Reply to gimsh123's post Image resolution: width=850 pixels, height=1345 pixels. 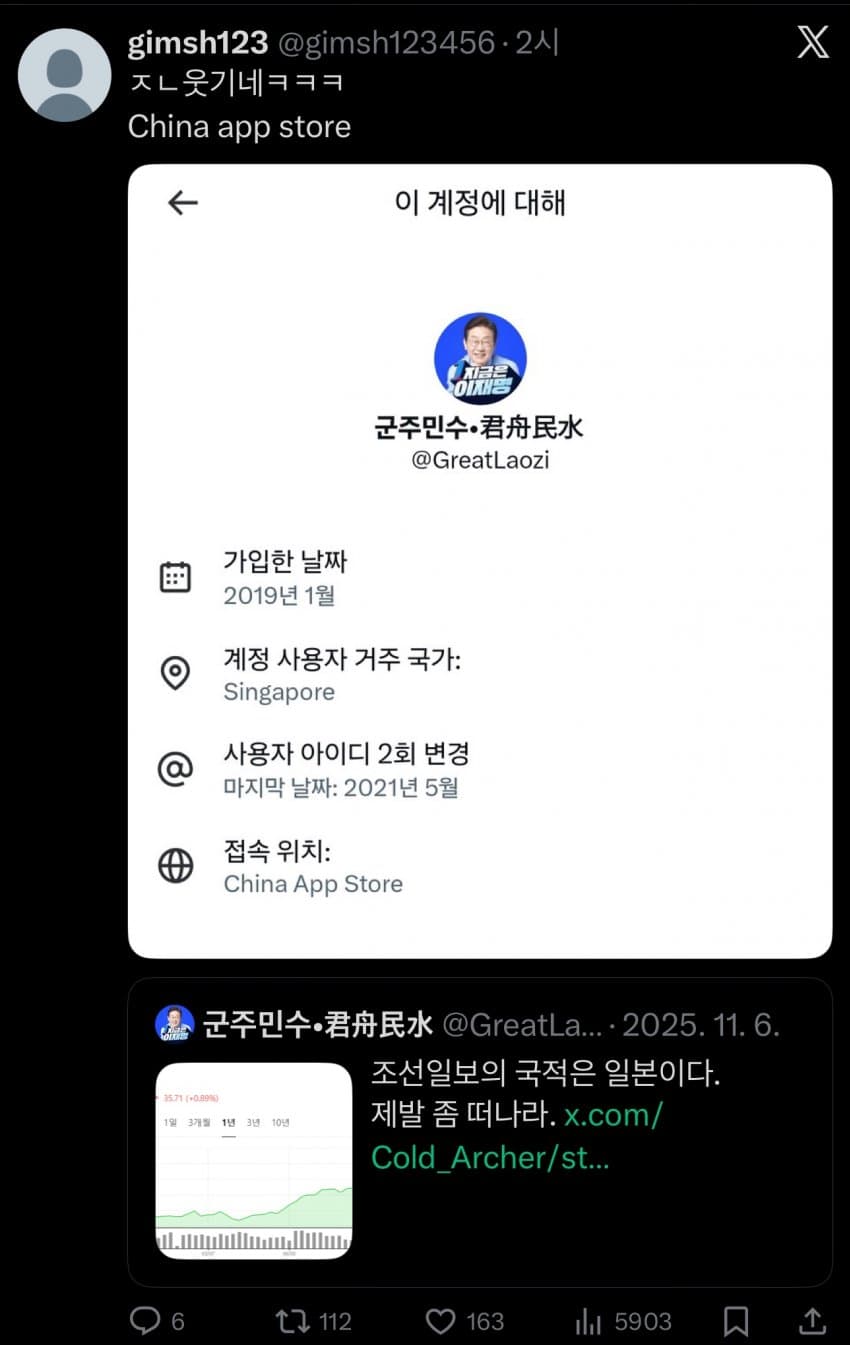(x=146, y=1321)
